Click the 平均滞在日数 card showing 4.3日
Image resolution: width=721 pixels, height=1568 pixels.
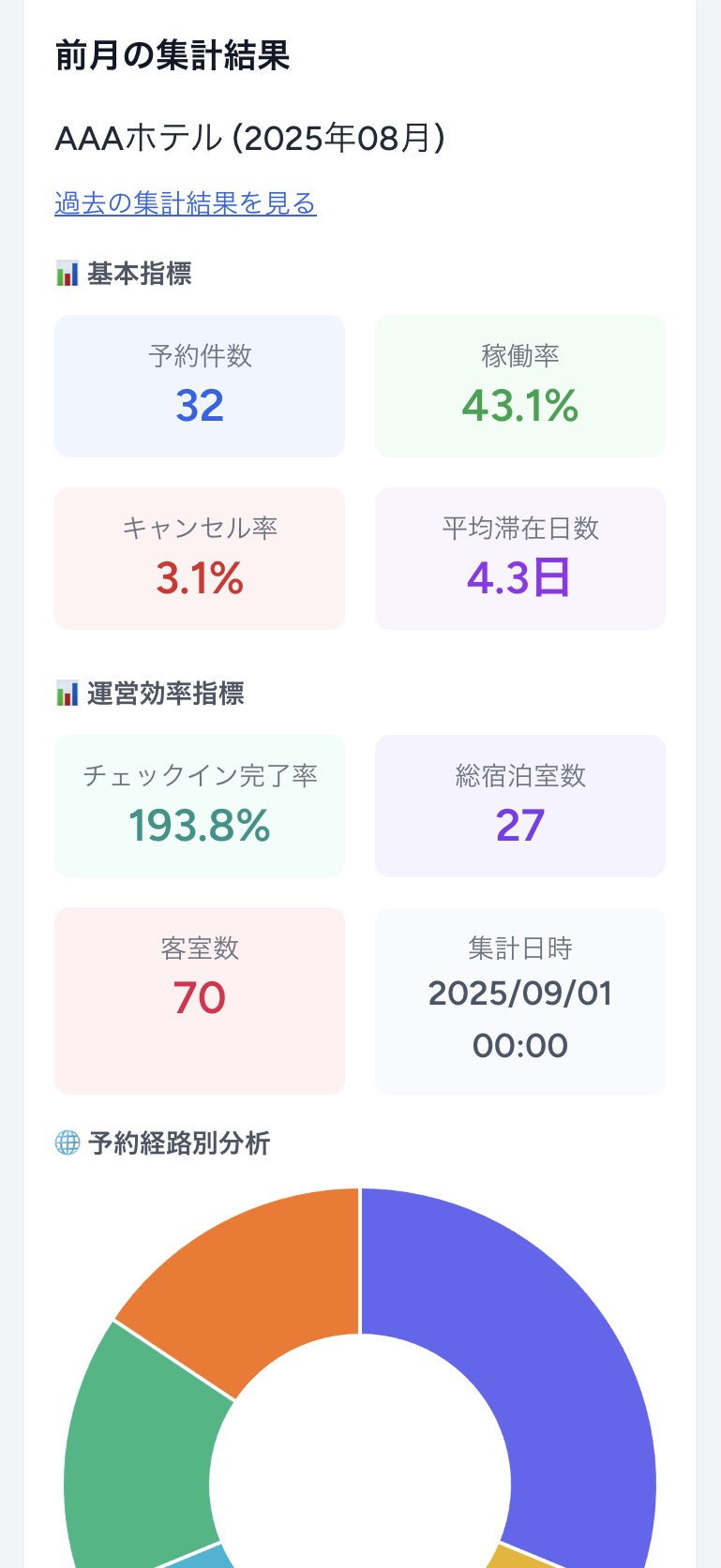[x=520, y=558]
